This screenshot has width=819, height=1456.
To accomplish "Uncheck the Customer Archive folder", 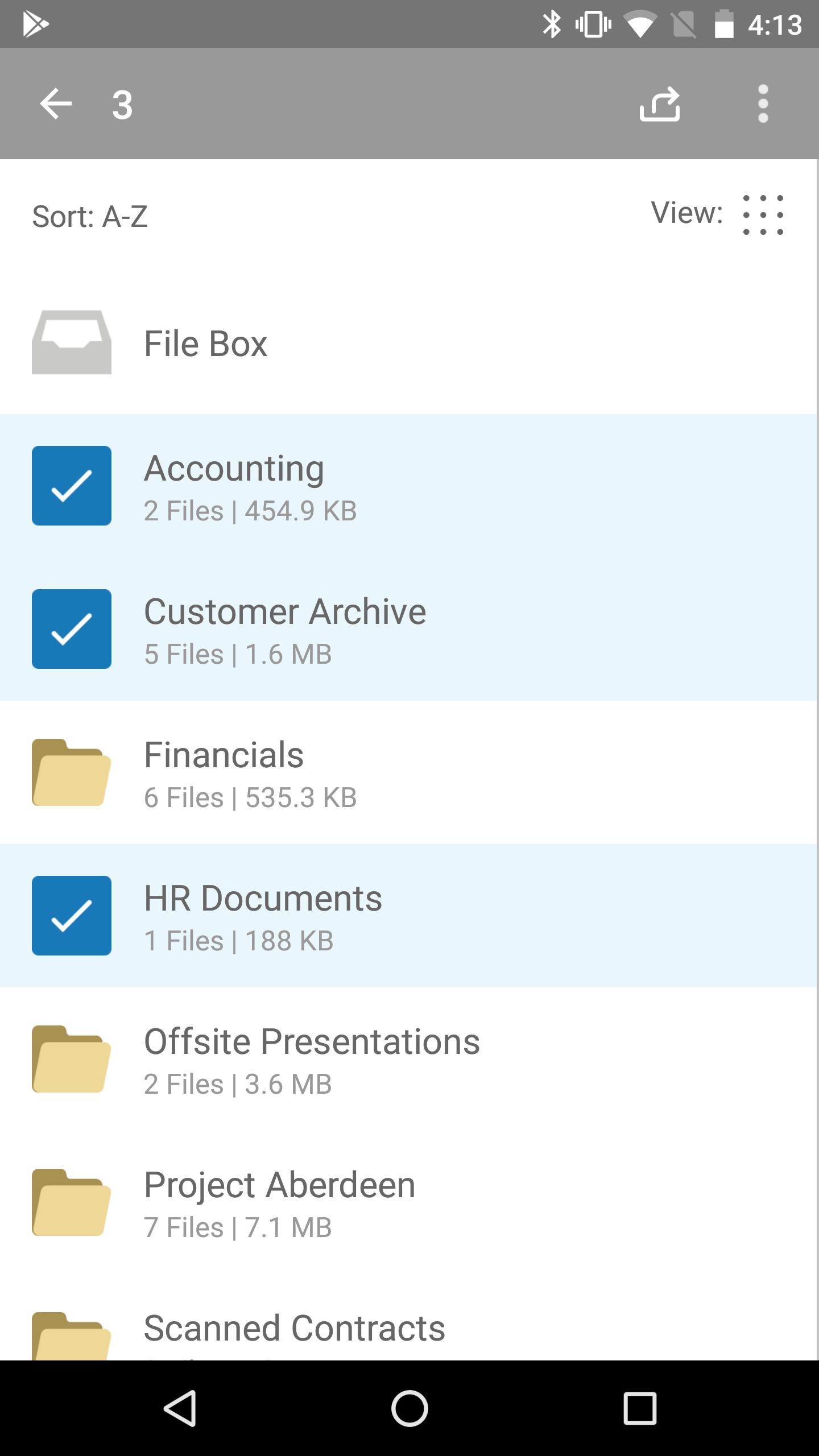I will (72, 628).
